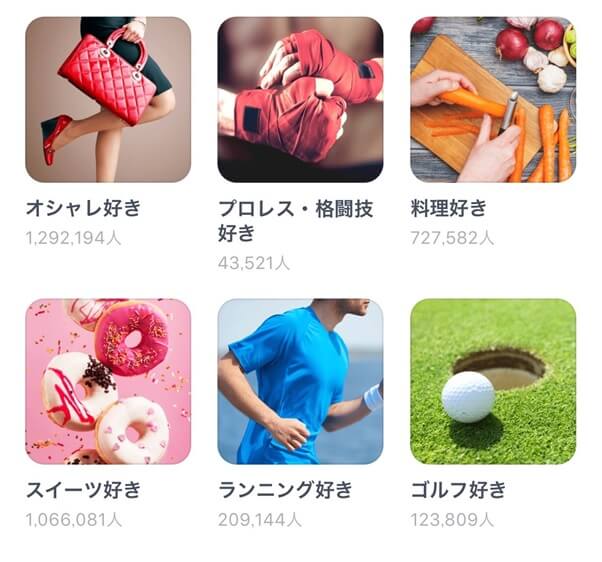Tap the 料理好き community tile

point(493,99)
